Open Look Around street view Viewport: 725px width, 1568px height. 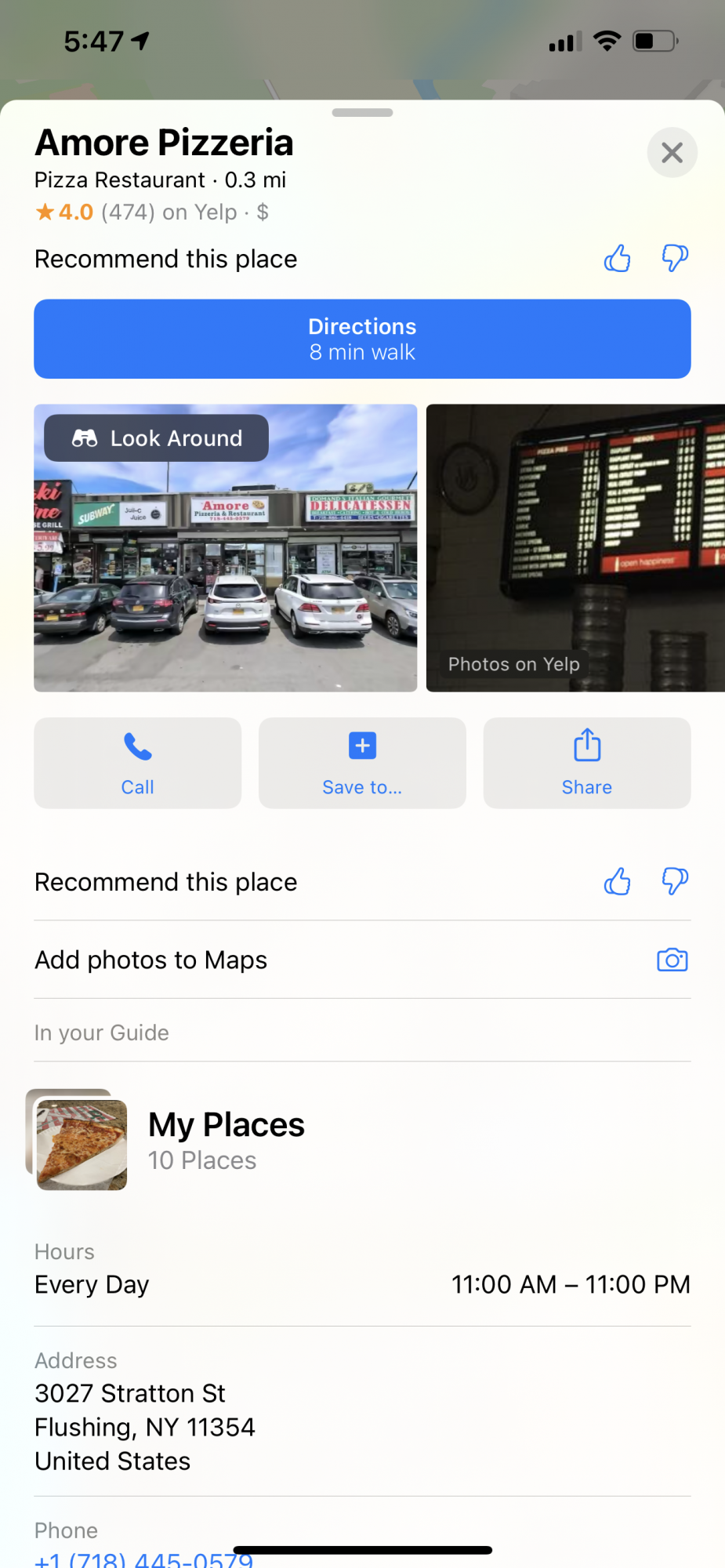coord(157,438)
